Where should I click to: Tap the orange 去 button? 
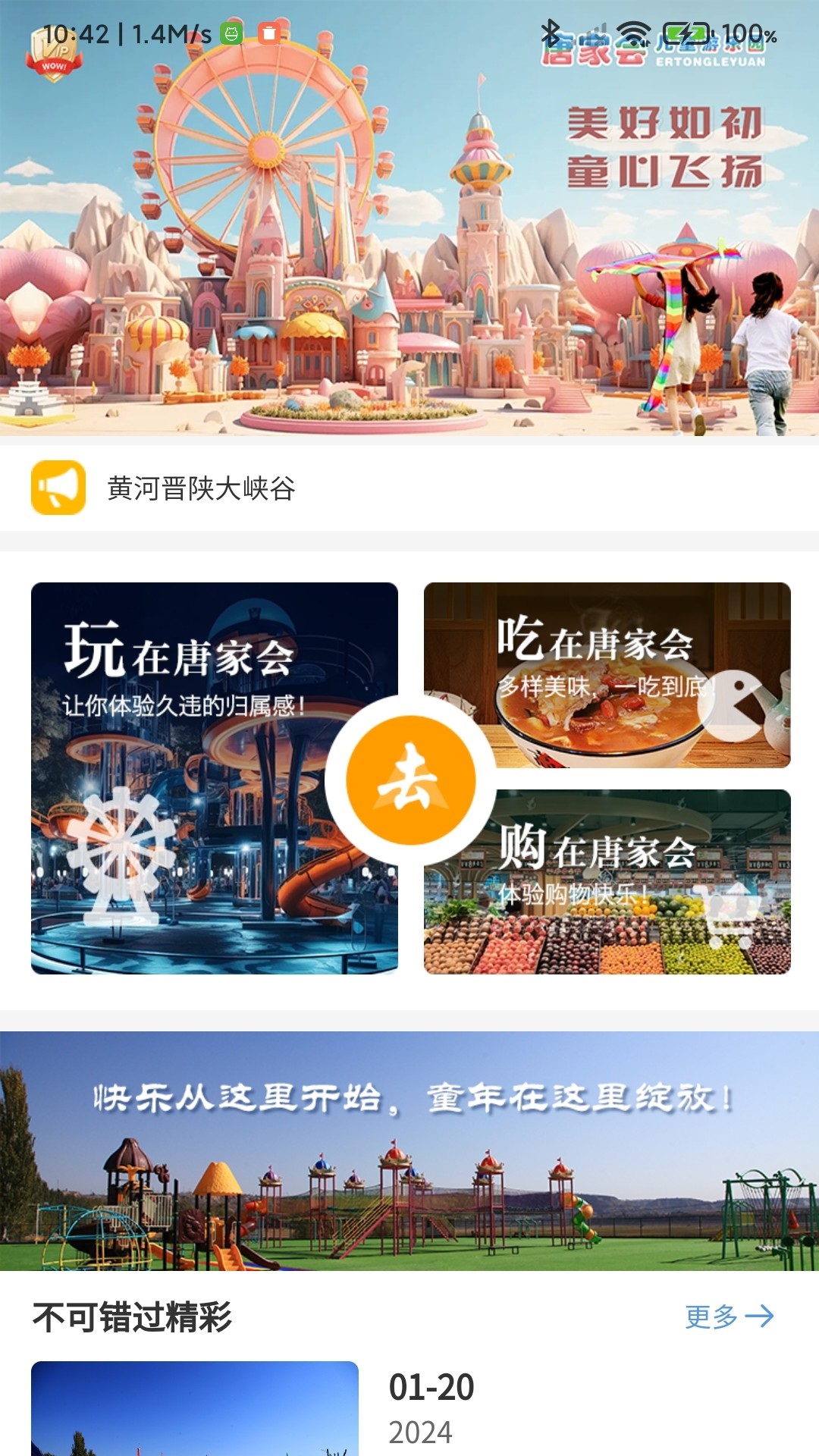tap(410, 780)
